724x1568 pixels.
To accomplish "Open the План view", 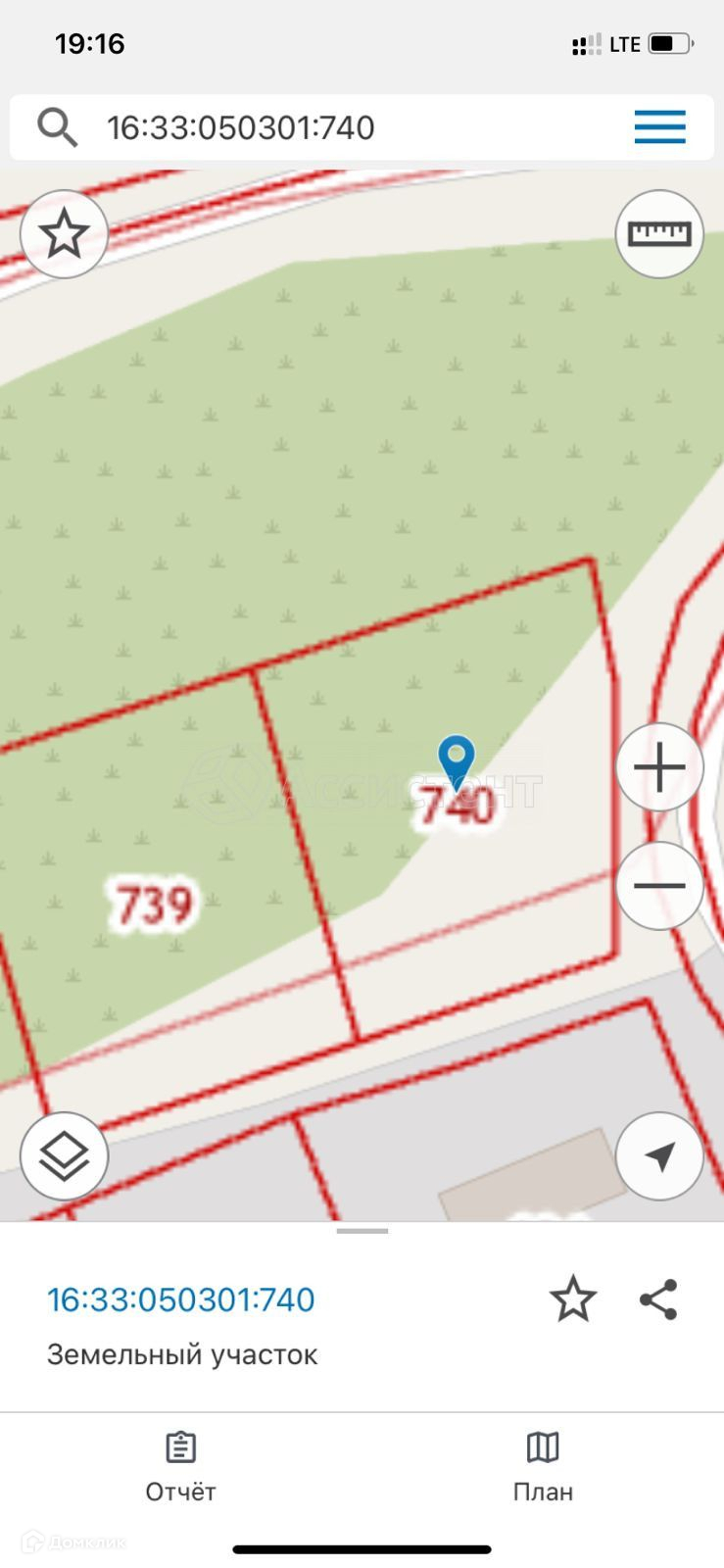I will [x=543, y=1466].
